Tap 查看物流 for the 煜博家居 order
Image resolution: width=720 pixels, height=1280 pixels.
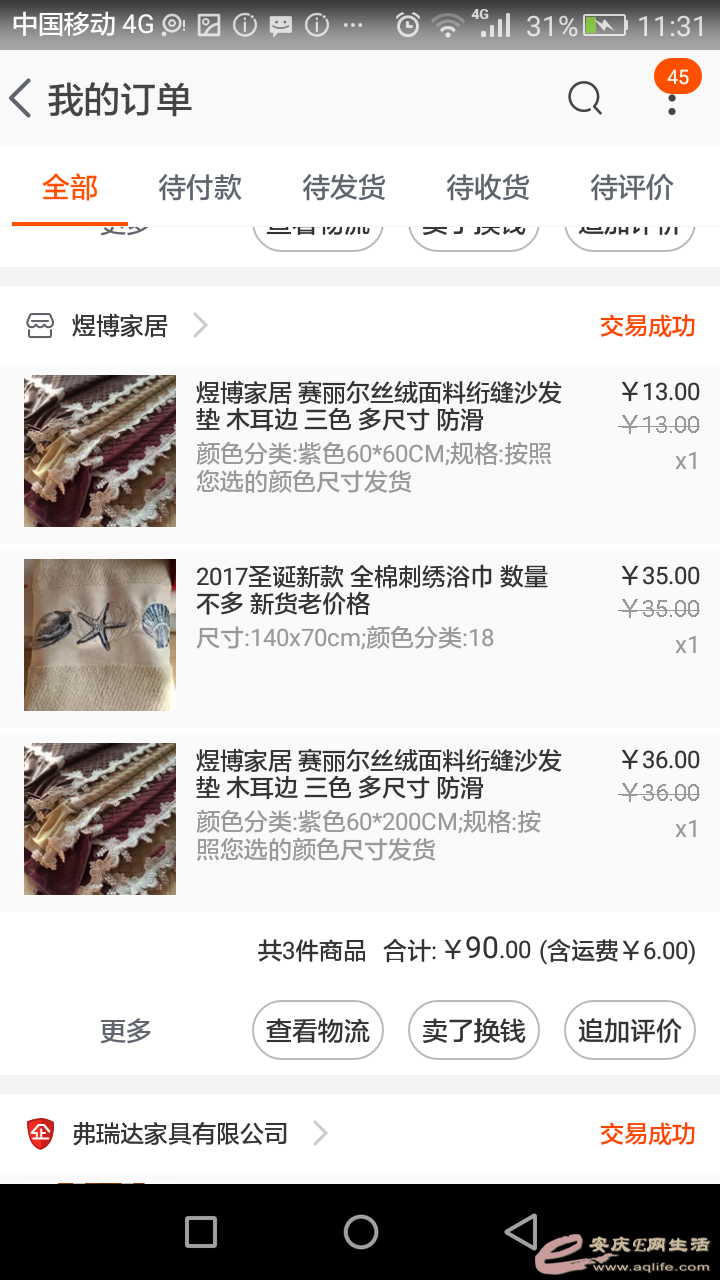click(318, 1031)
